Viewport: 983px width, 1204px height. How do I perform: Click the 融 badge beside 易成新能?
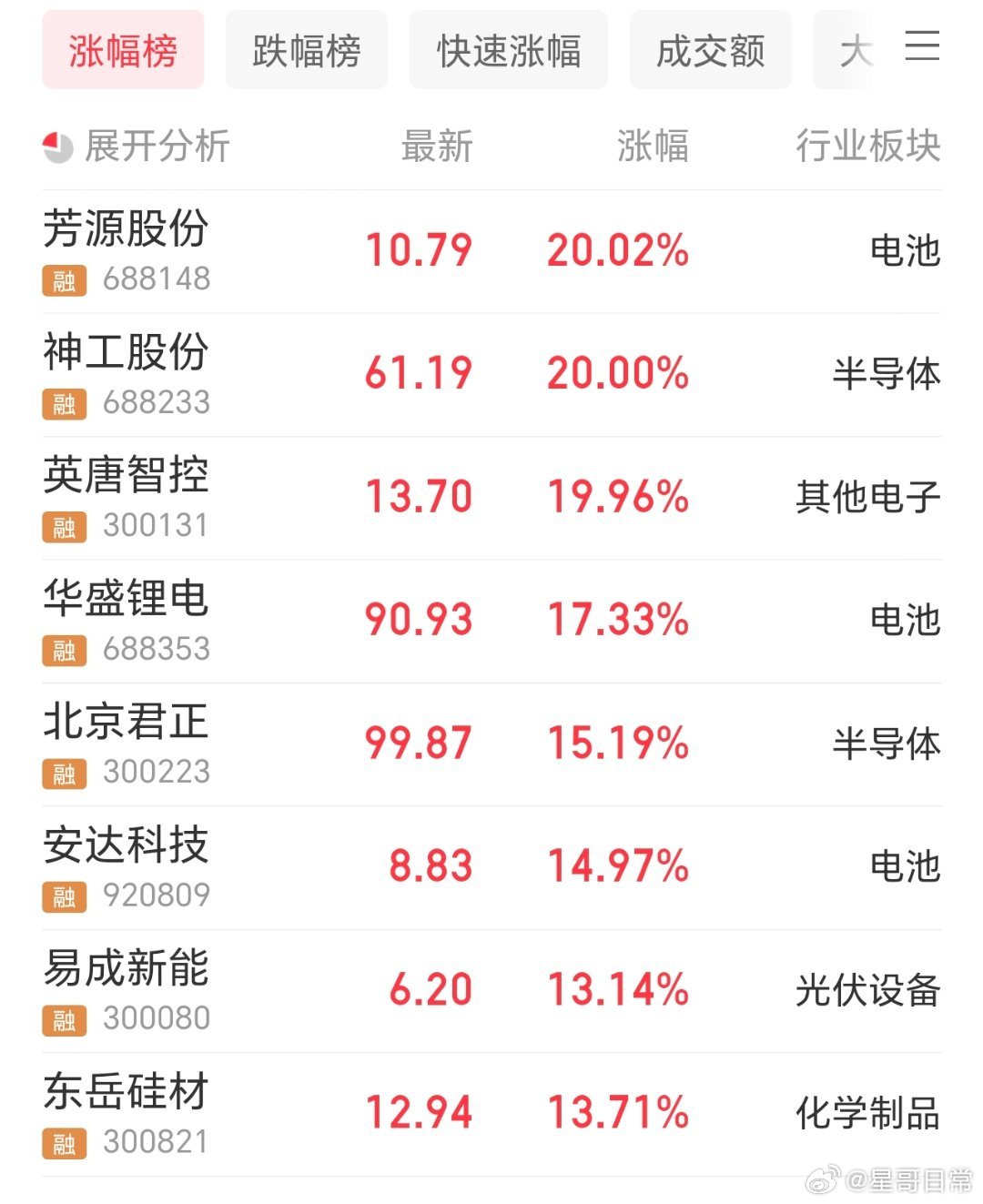click(x=62, y=1018)
